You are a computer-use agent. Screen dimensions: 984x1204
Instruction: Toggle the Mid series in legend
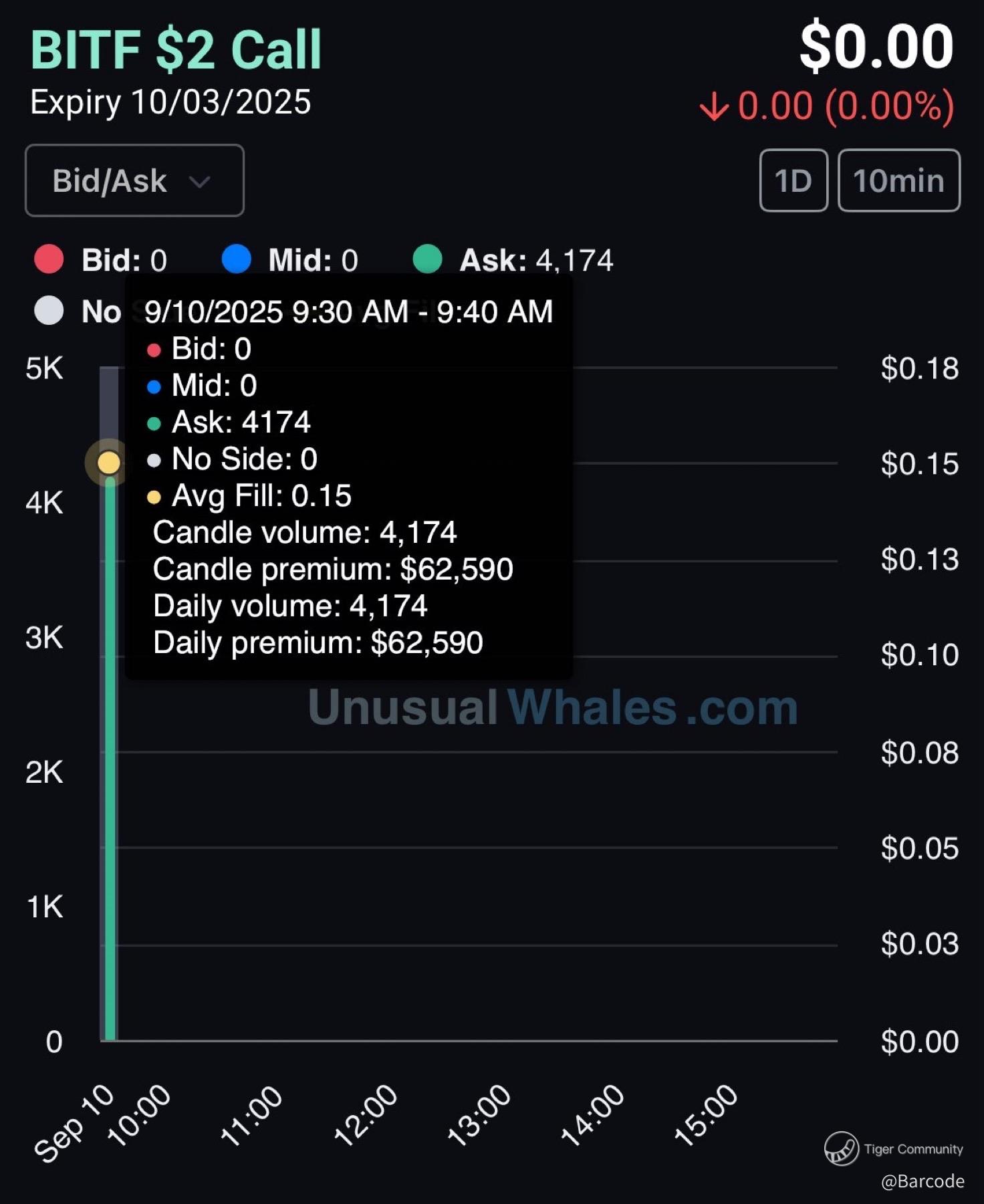pyautogui.click(x=290, y=259)
